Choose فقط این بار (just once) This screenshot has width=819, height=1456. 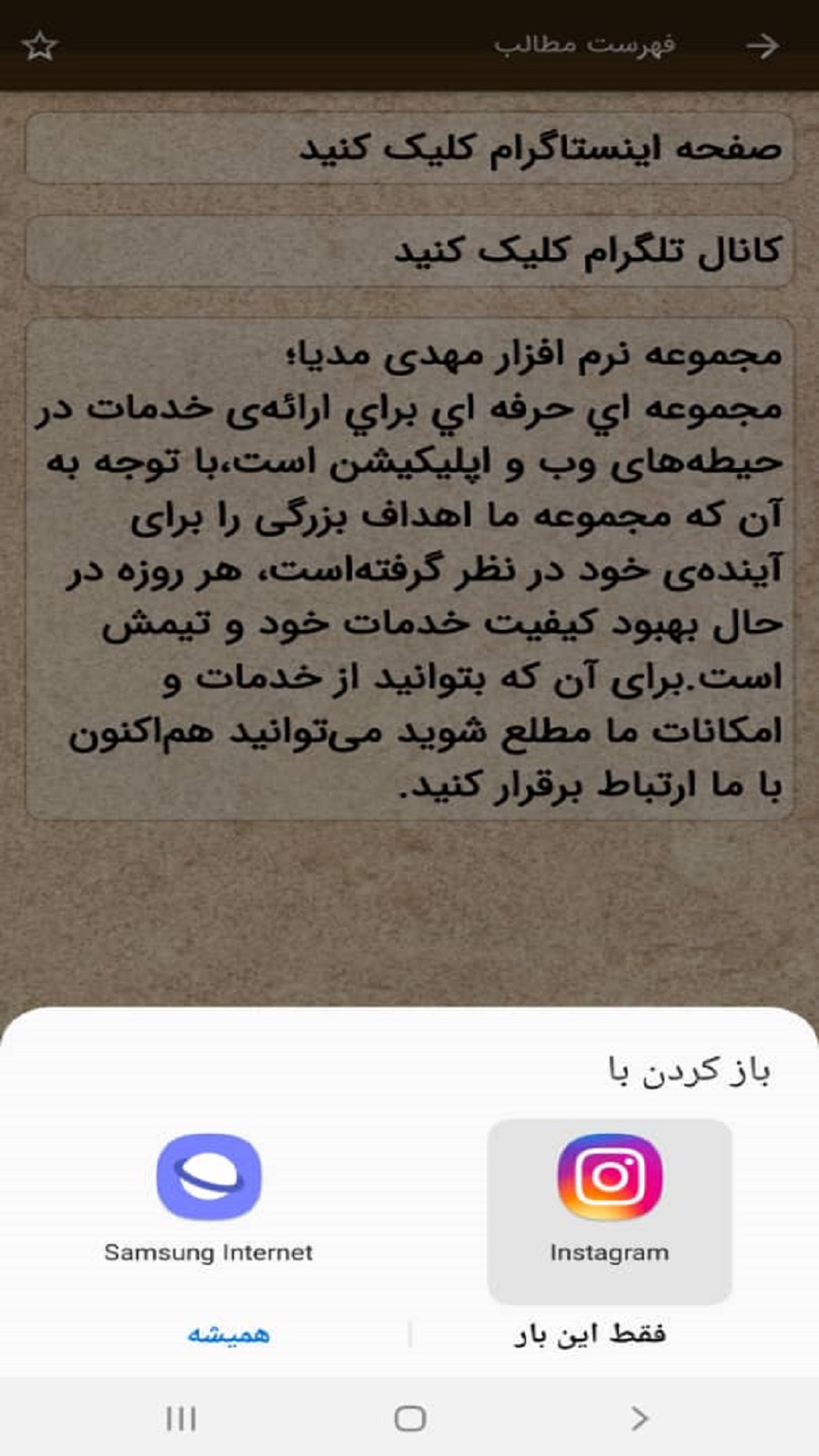click(x=591, y=1335)
